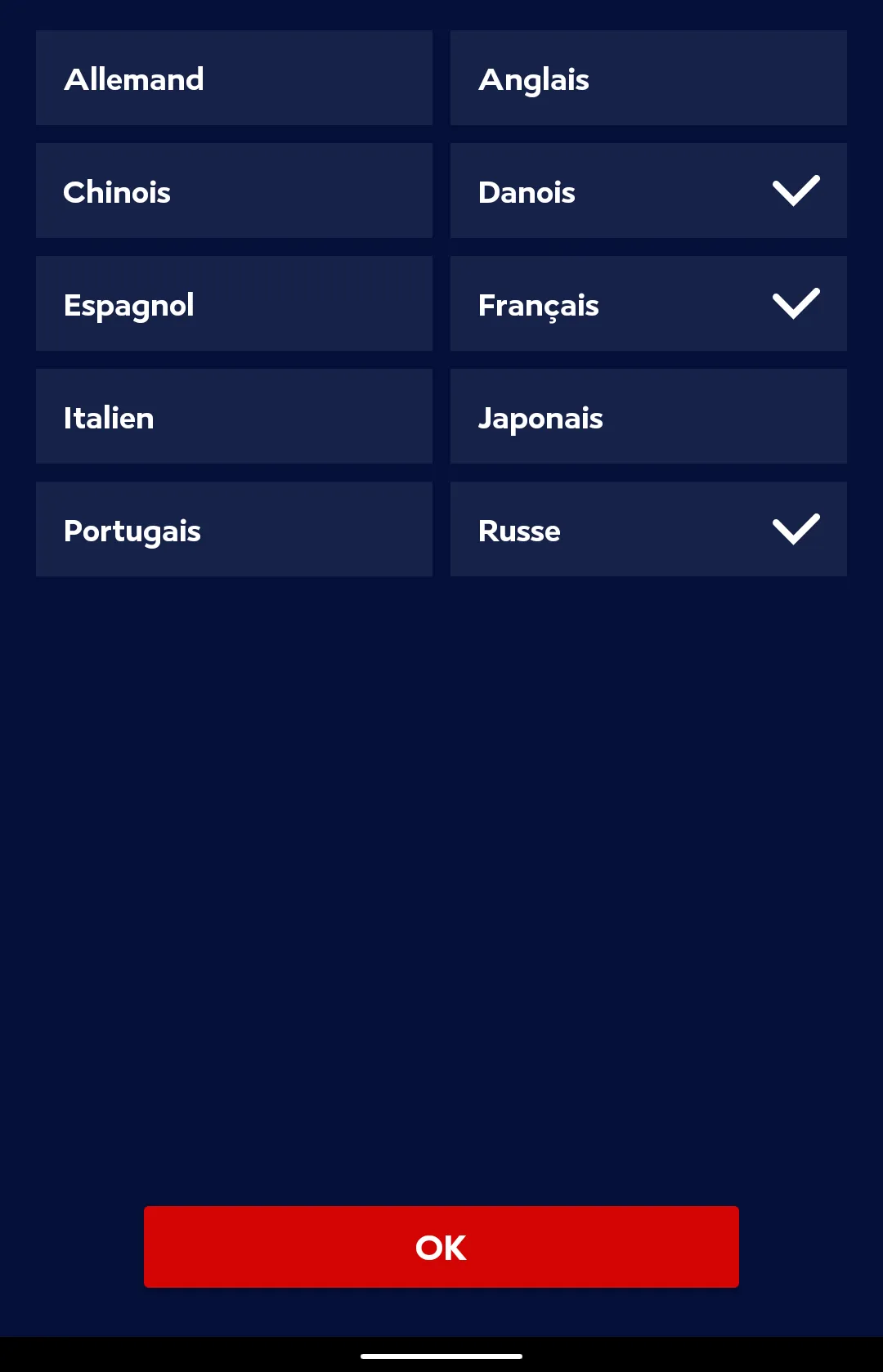
Task: Confirm selection with the OK button
Action: click(441, 1247)
